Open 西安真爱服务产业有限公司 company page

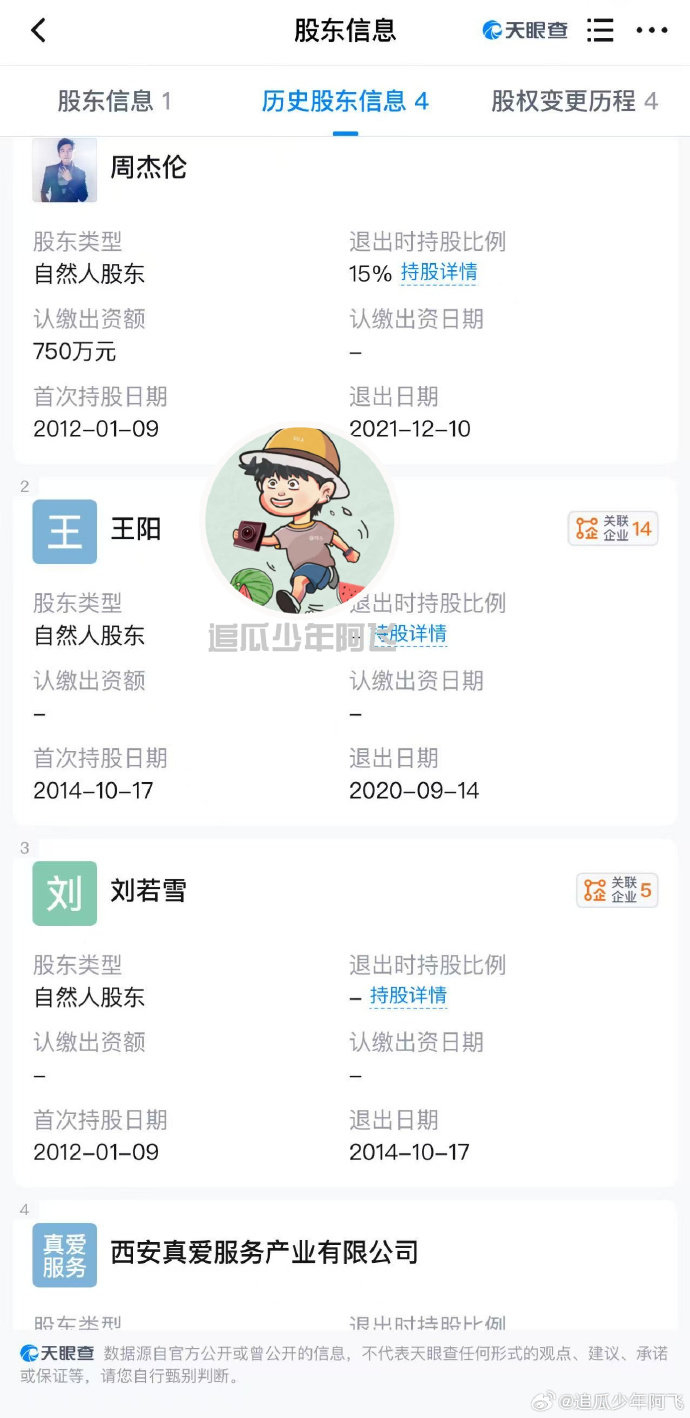264,1252
